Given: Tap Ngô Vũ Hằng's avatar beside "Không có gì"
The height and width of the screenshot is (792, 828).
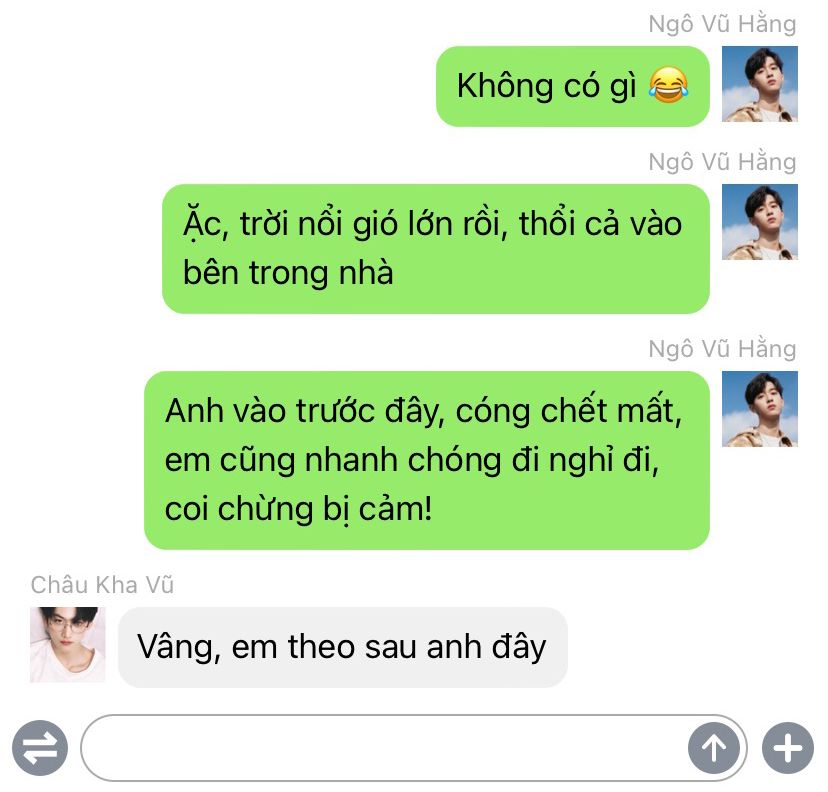Looking at the screenshot, I should pos(760,84).
